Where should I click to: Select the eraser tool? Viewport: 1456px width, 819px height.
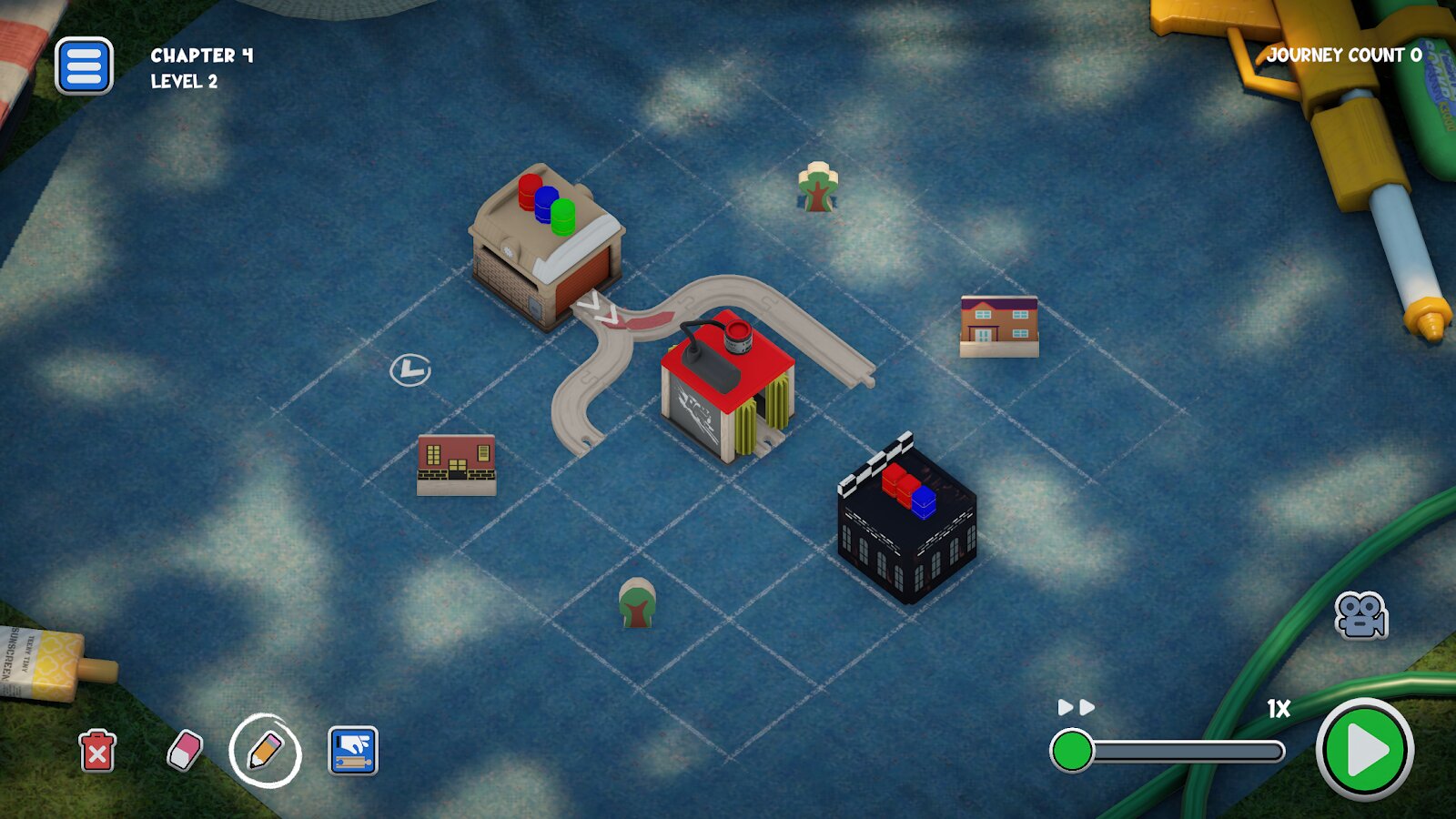pos(185,751)
